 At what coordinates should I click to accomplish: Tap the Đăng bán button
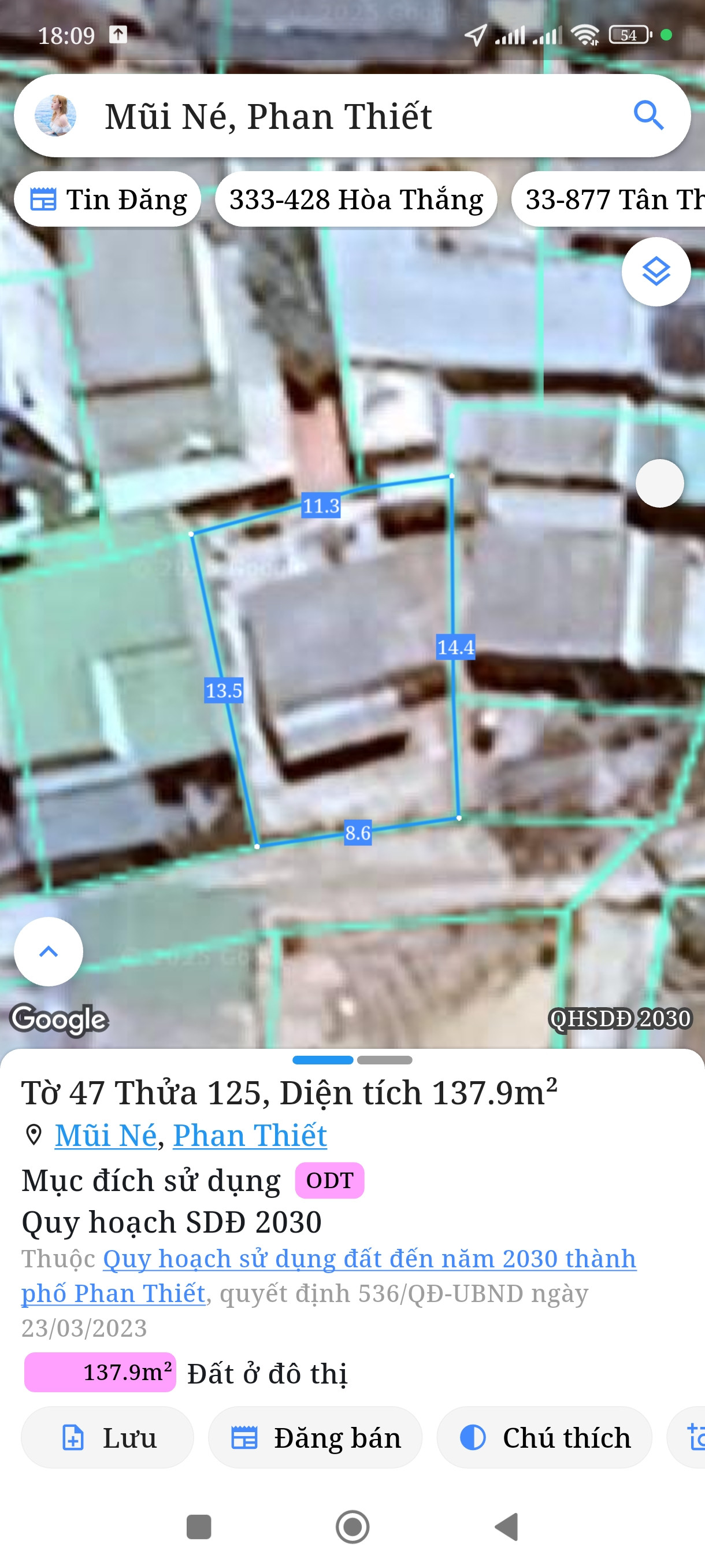click(x=315, y=1438)
